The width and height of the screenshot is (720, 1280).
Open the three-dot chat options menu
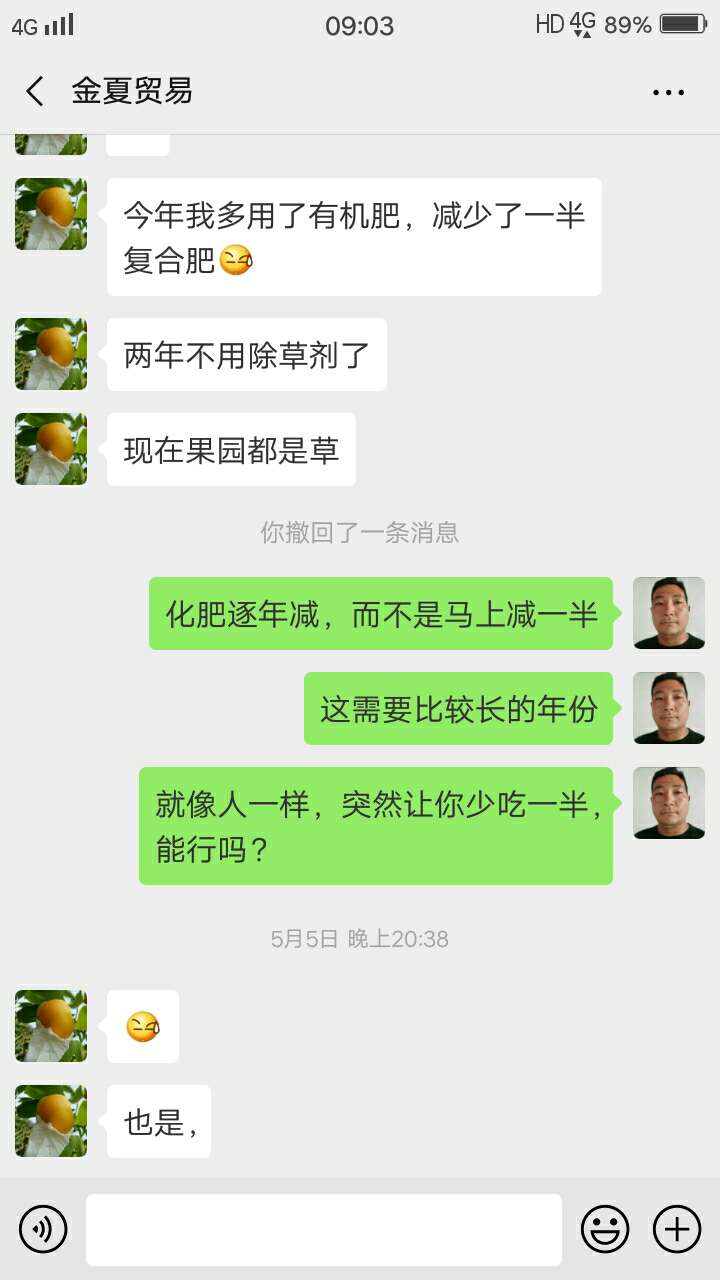pos(668,92)
